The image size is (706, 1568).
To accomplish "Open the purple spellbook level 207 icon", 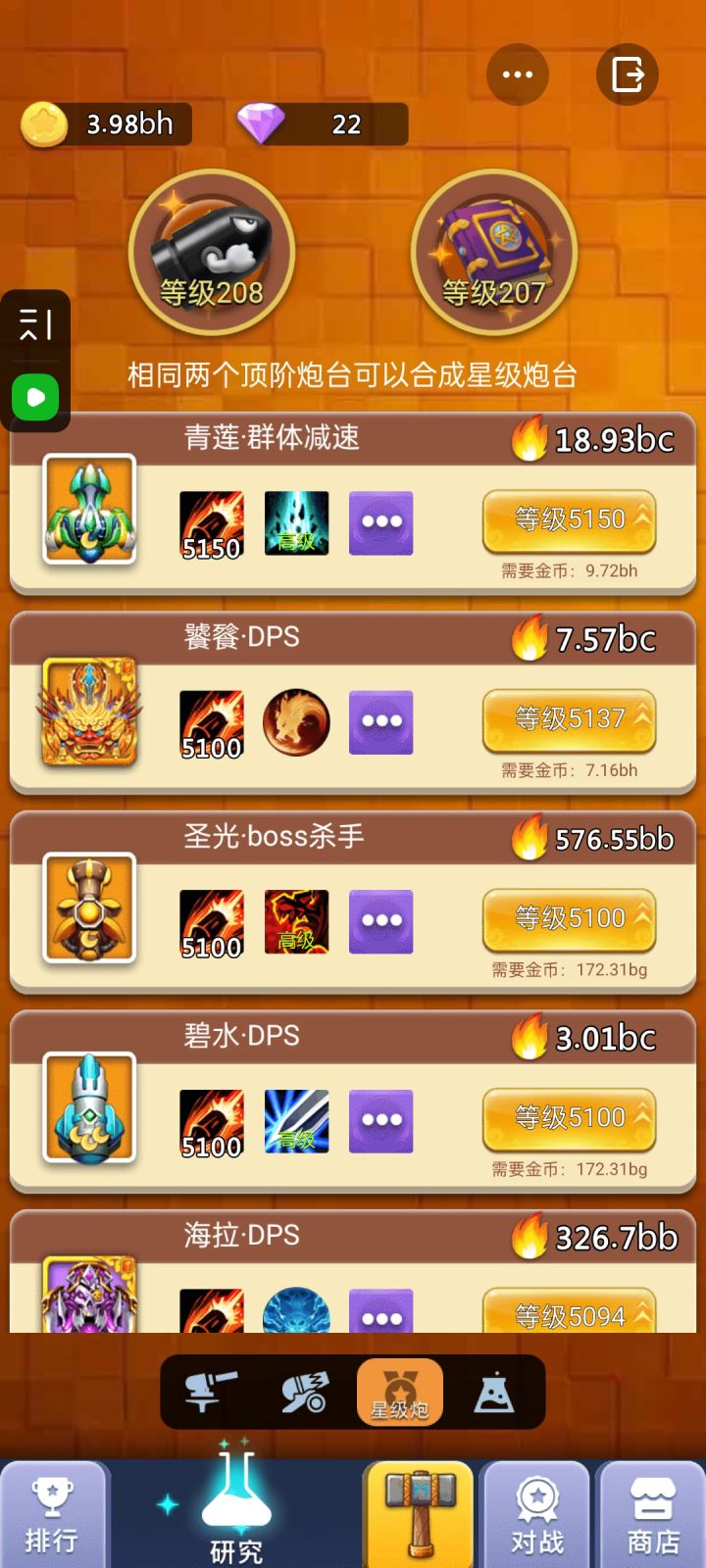I will [494, 253].
